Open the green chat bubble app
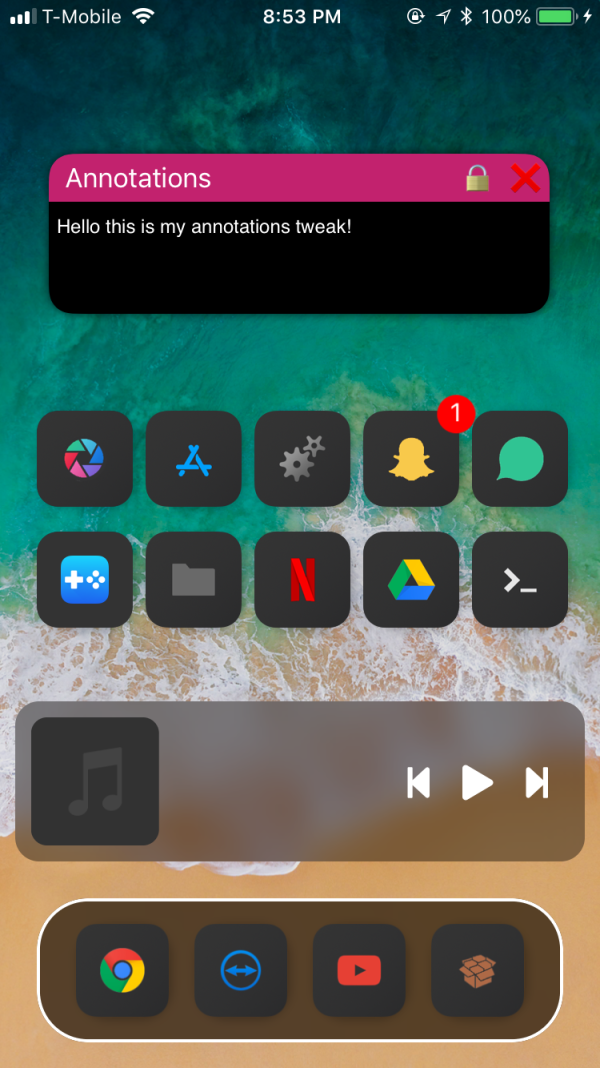 point(520,459)
